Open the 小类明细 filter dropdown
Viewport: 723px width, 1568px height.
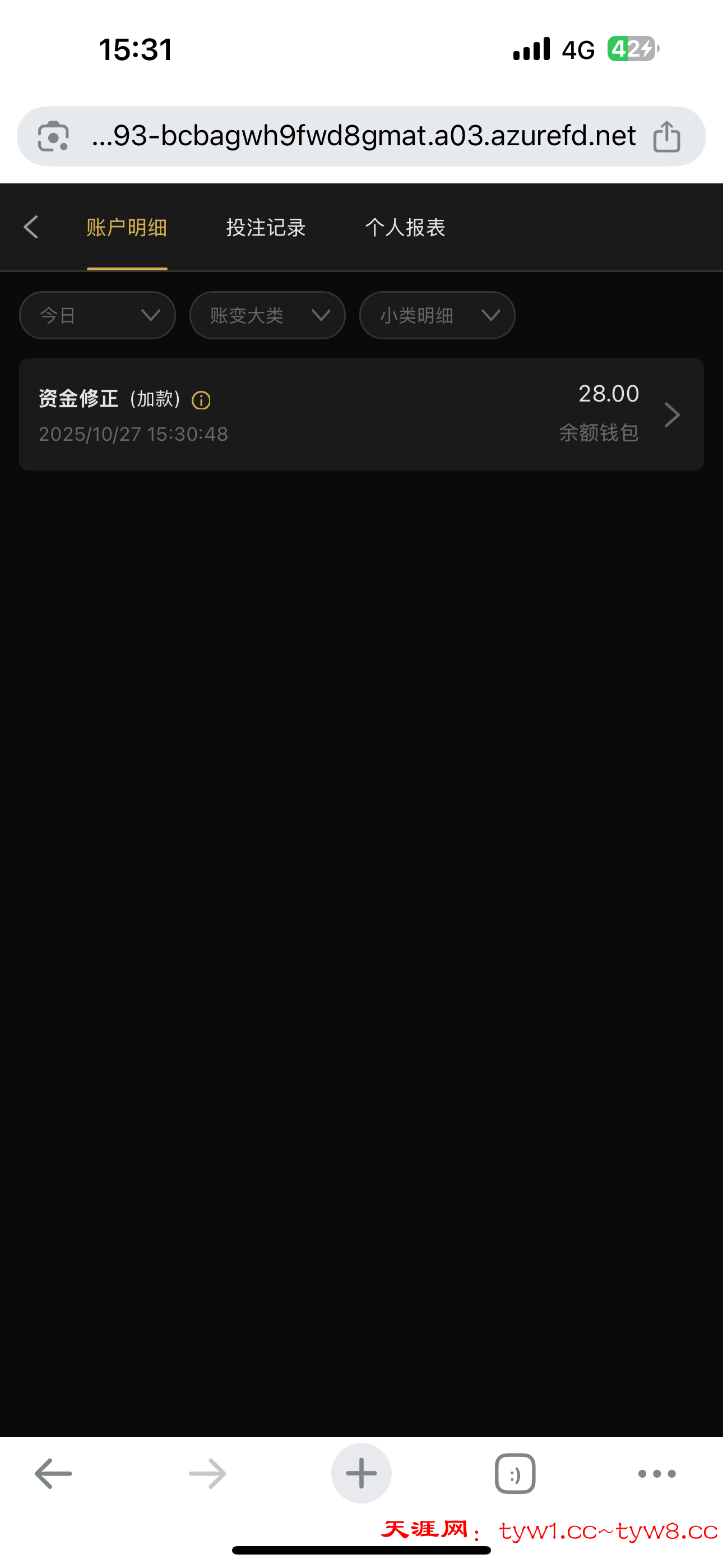coord(437,315)
